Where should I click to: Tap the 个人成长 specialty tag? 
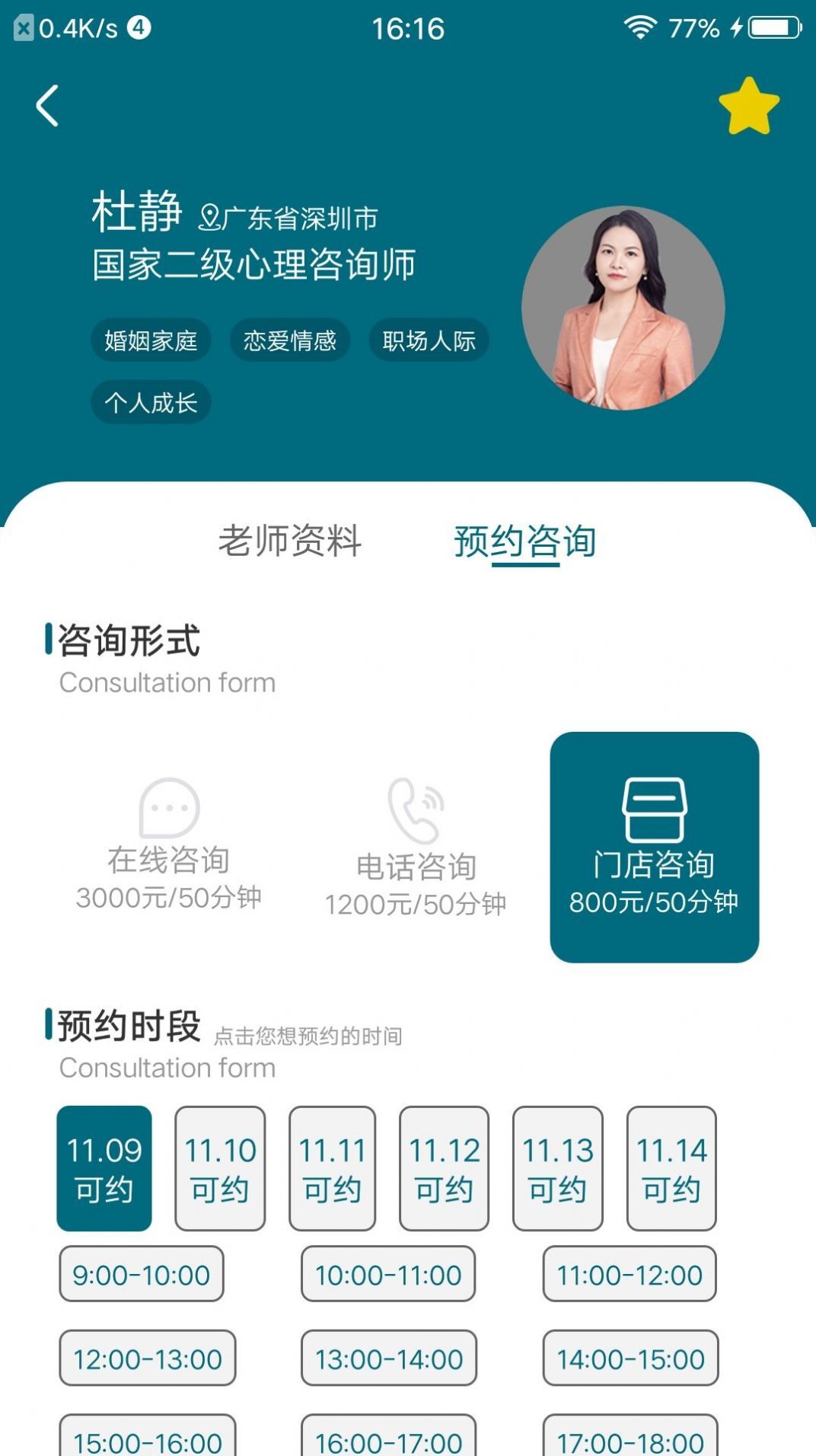tap(150, 404)
